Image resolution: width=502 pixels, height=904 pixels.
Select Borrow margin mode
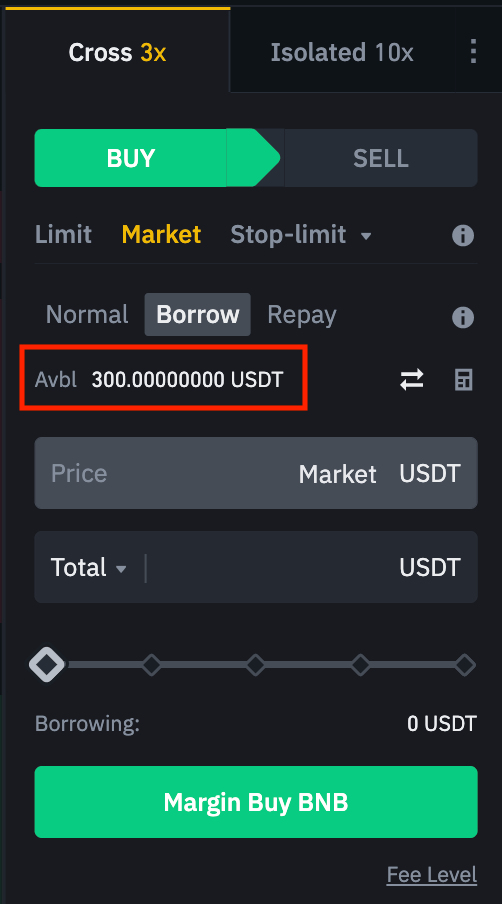click(198, 315)
